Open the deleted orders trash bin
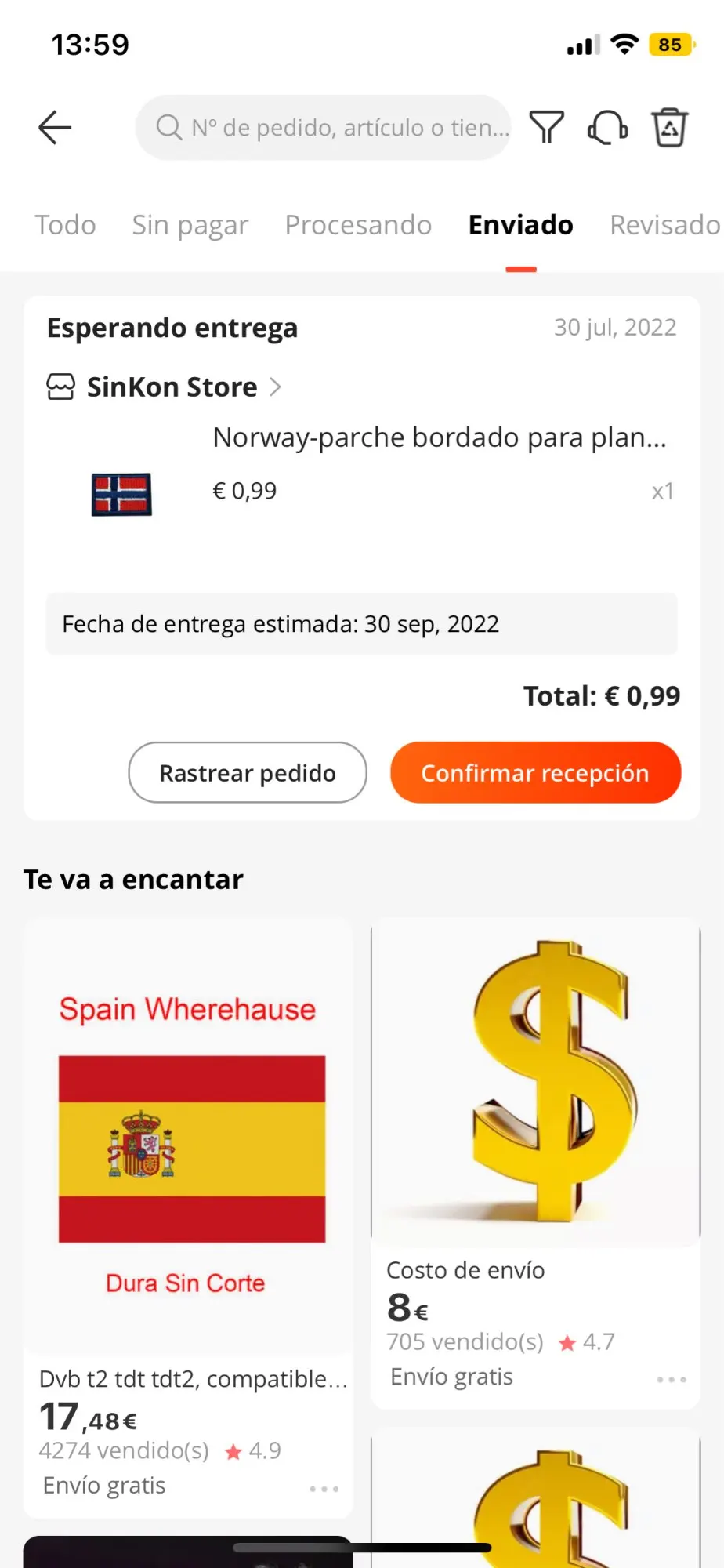 click(x=670, y=128)
